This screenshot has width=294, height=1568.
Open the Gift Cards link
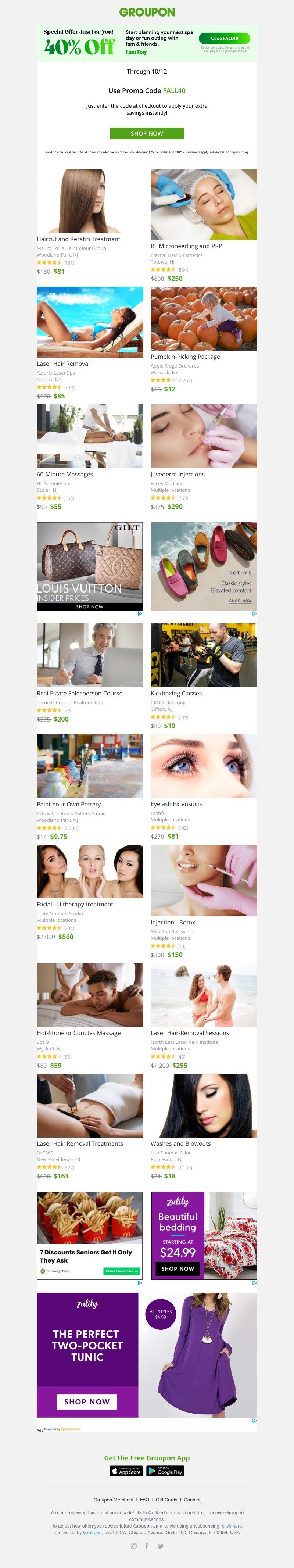pyautogui.click(x=166, y=1499)
